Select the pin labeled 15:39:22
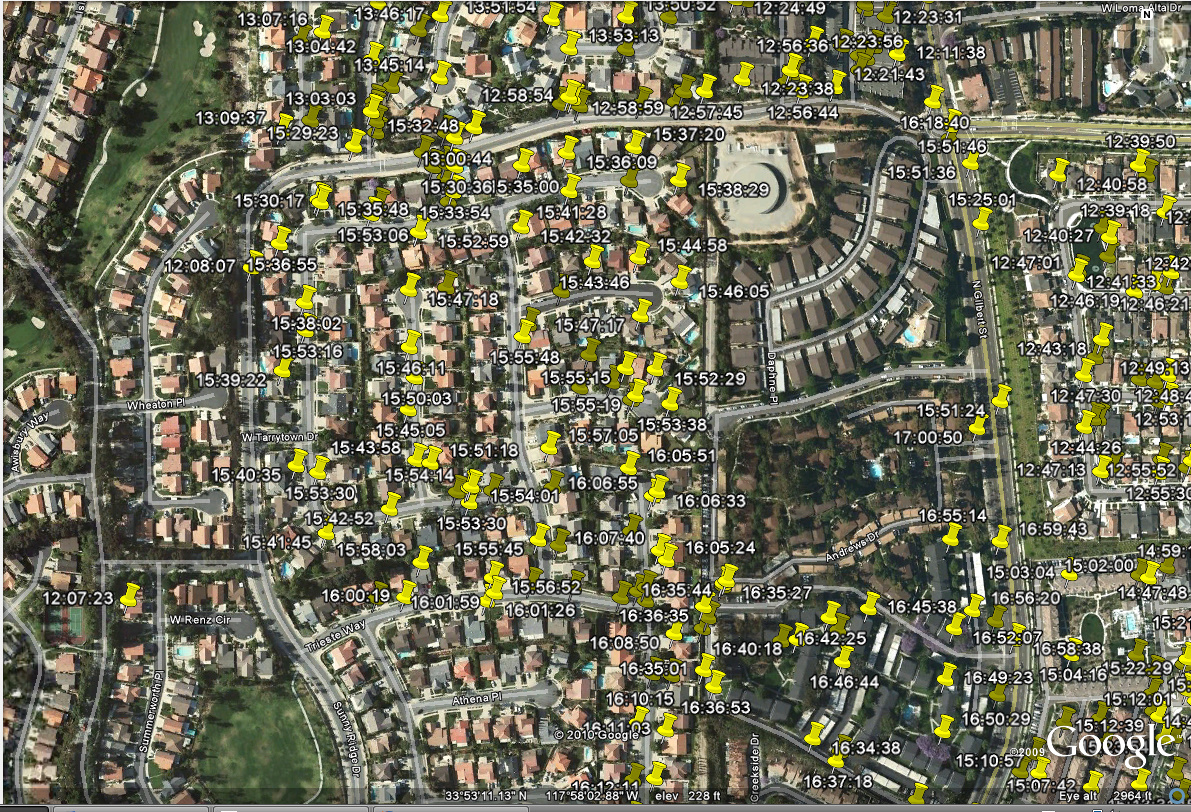Viewport: 1191px width, 812px height. pos(283,367)
